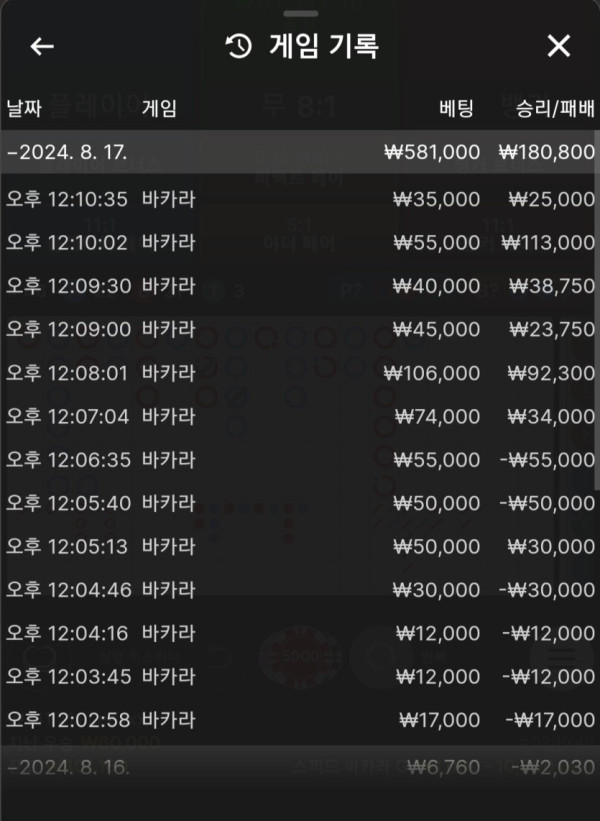Open the 오후 12:10:35 바카라 round details
This screenshot has width=600, height=821.
tap(300, 198)
